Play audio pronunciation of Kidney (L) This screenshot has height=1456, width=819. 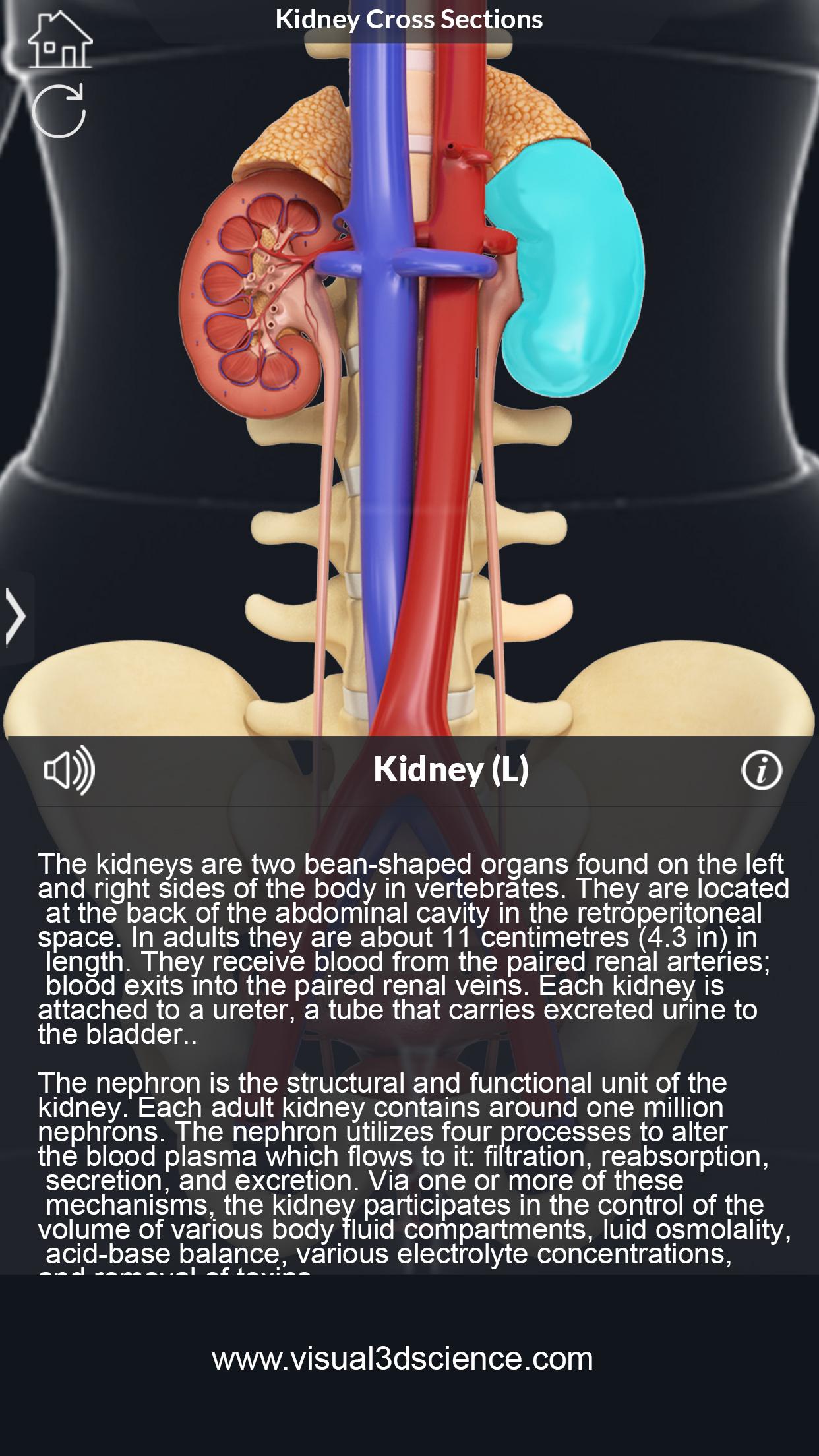[69, 770]
